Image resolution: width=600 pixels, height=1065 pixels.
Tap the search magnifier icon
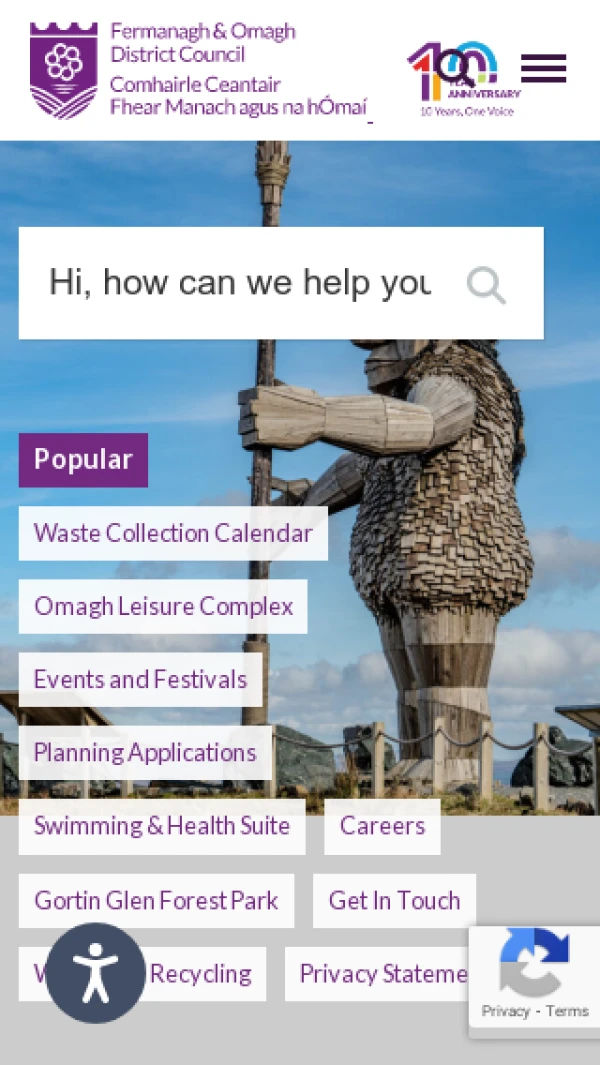coord(486,285)
